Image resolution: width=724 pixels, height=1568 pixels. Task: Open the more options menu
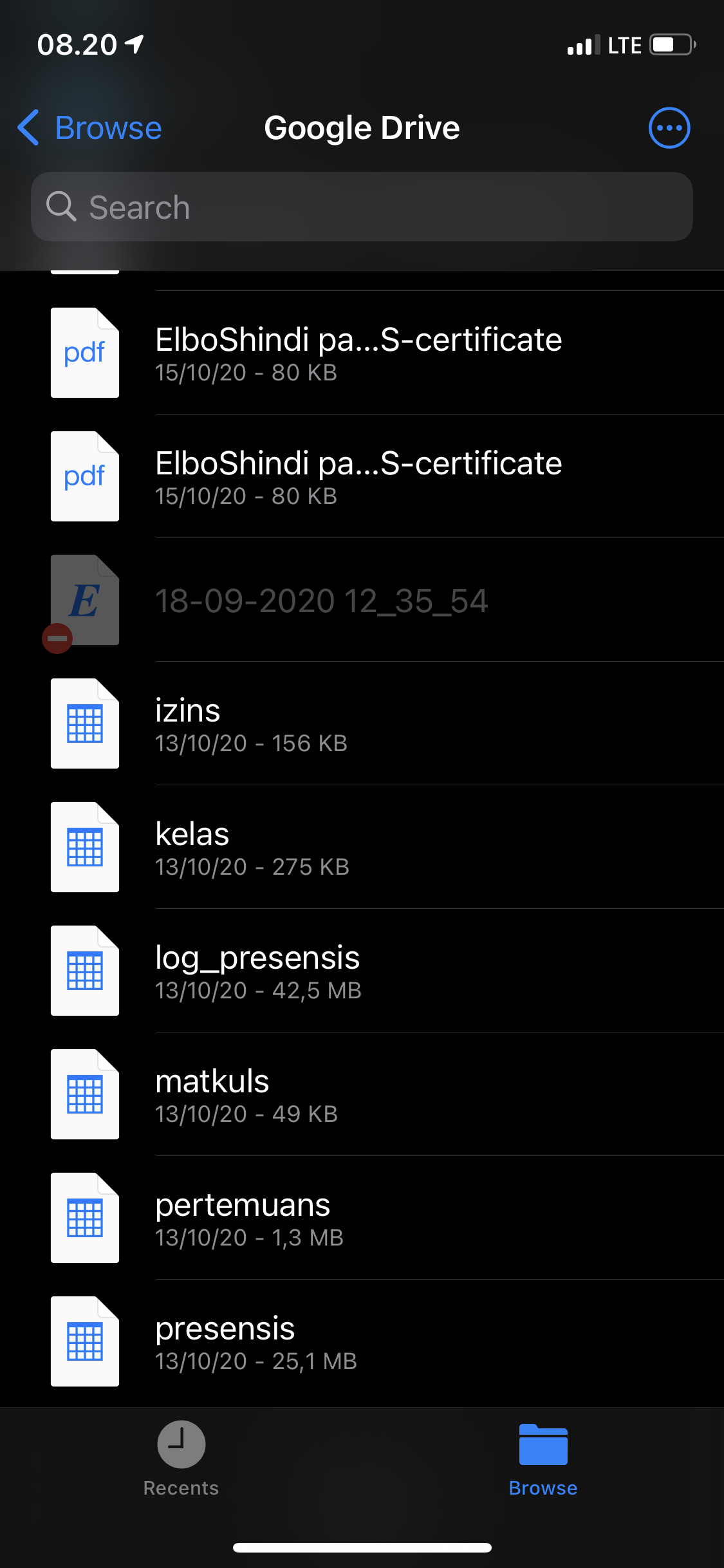pyautogui.click(x=669, y=128)
